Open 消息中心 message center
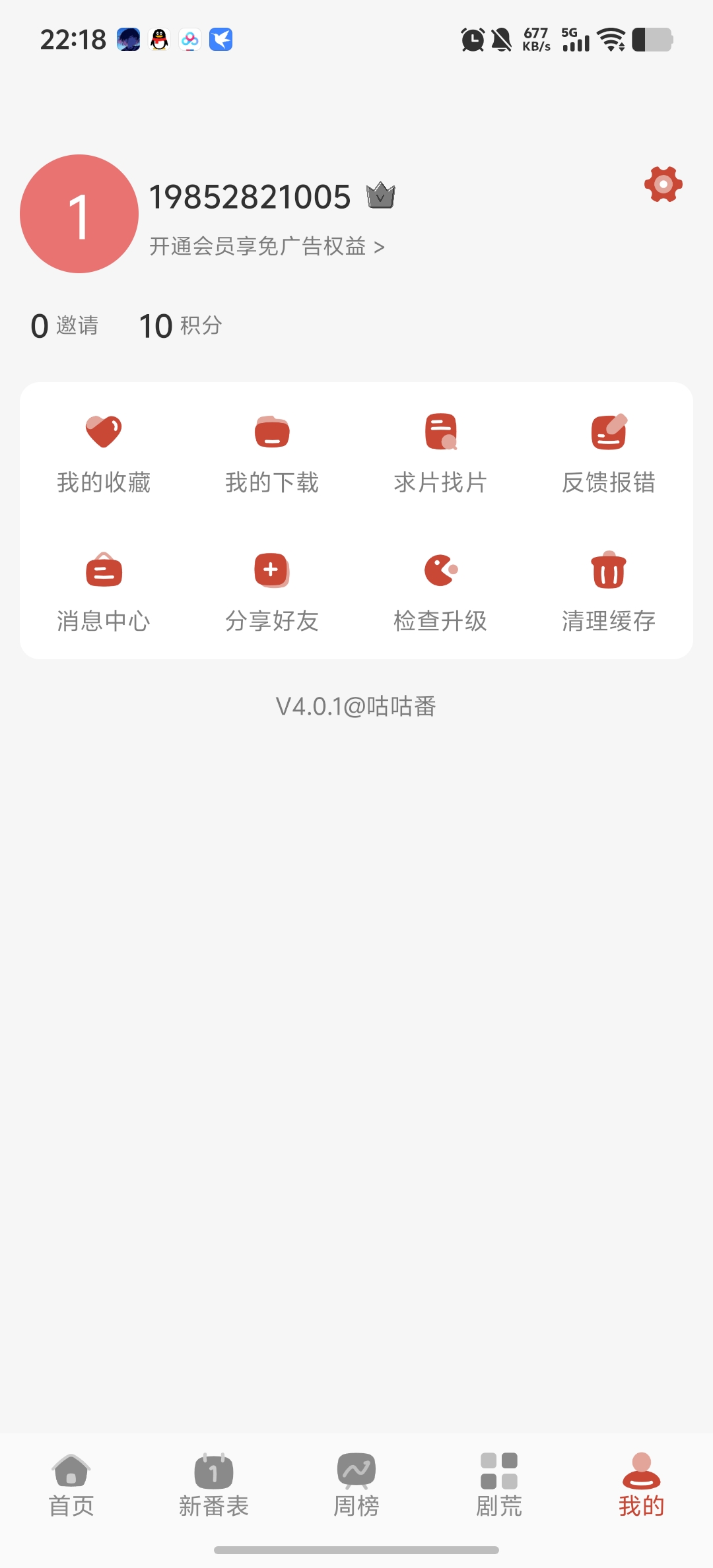This screenshot has height=1568, width=713. tap(104, 593)
